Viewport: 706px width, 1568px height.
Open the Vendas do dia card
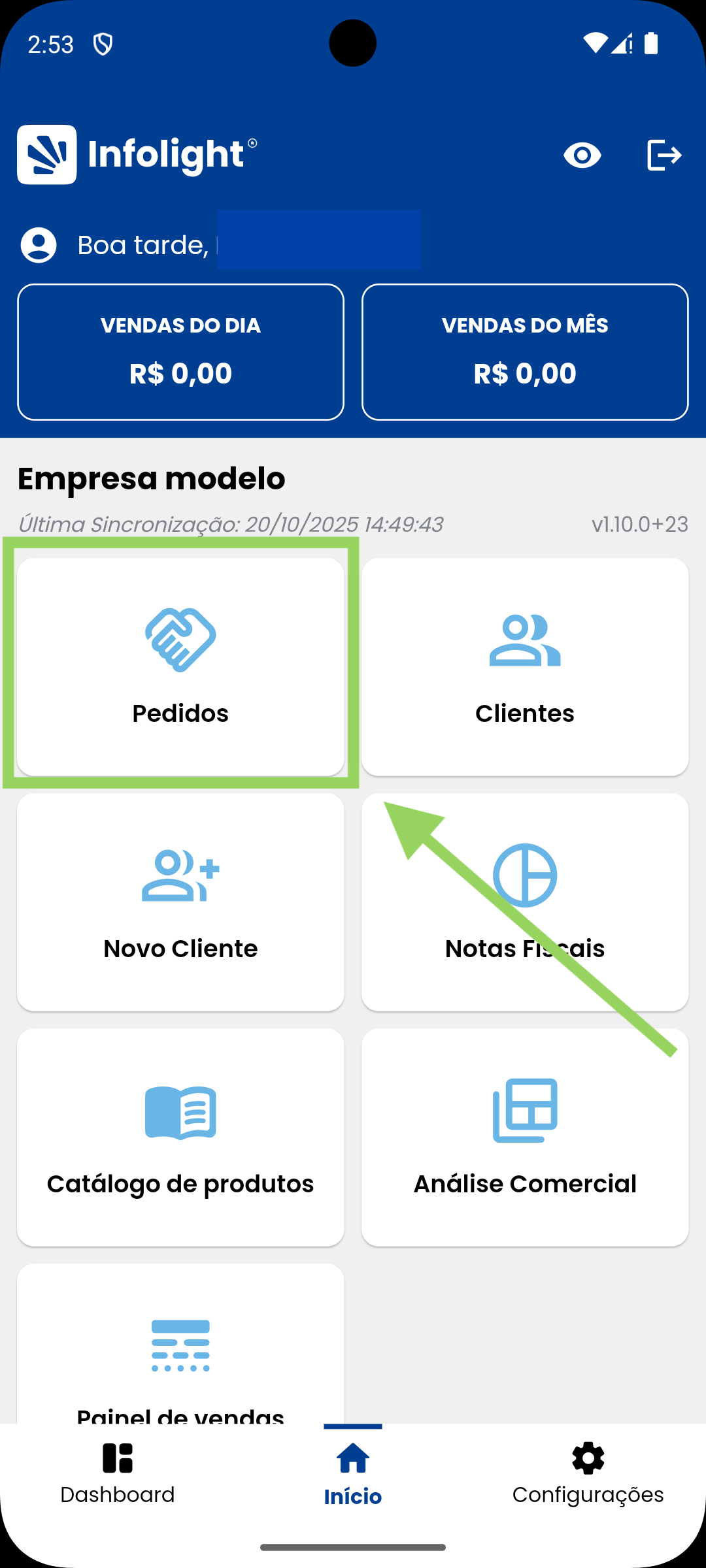click(x=180, y=351)
